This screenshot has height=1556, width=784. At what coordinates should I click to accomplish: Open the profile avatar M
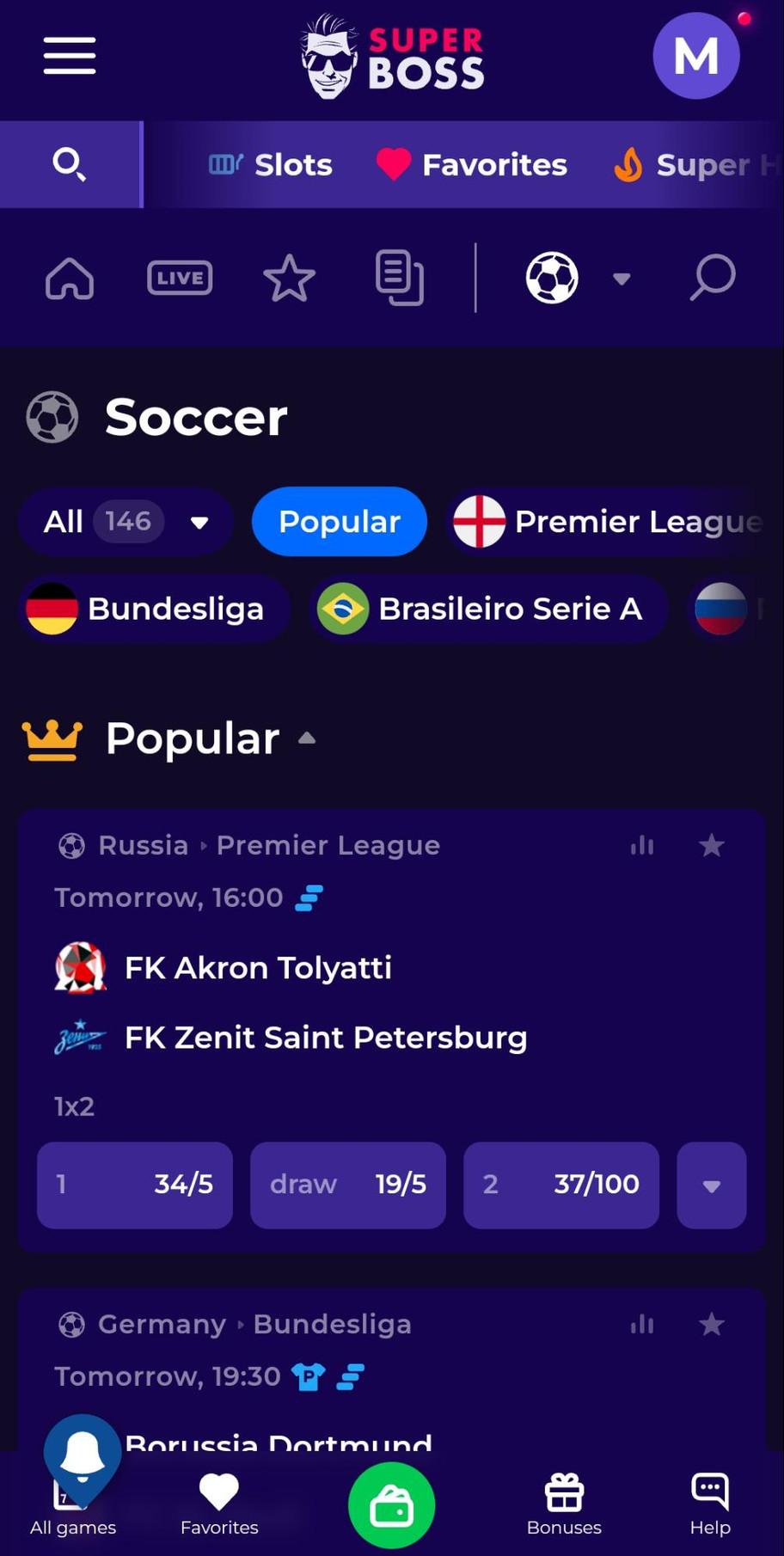695,56
